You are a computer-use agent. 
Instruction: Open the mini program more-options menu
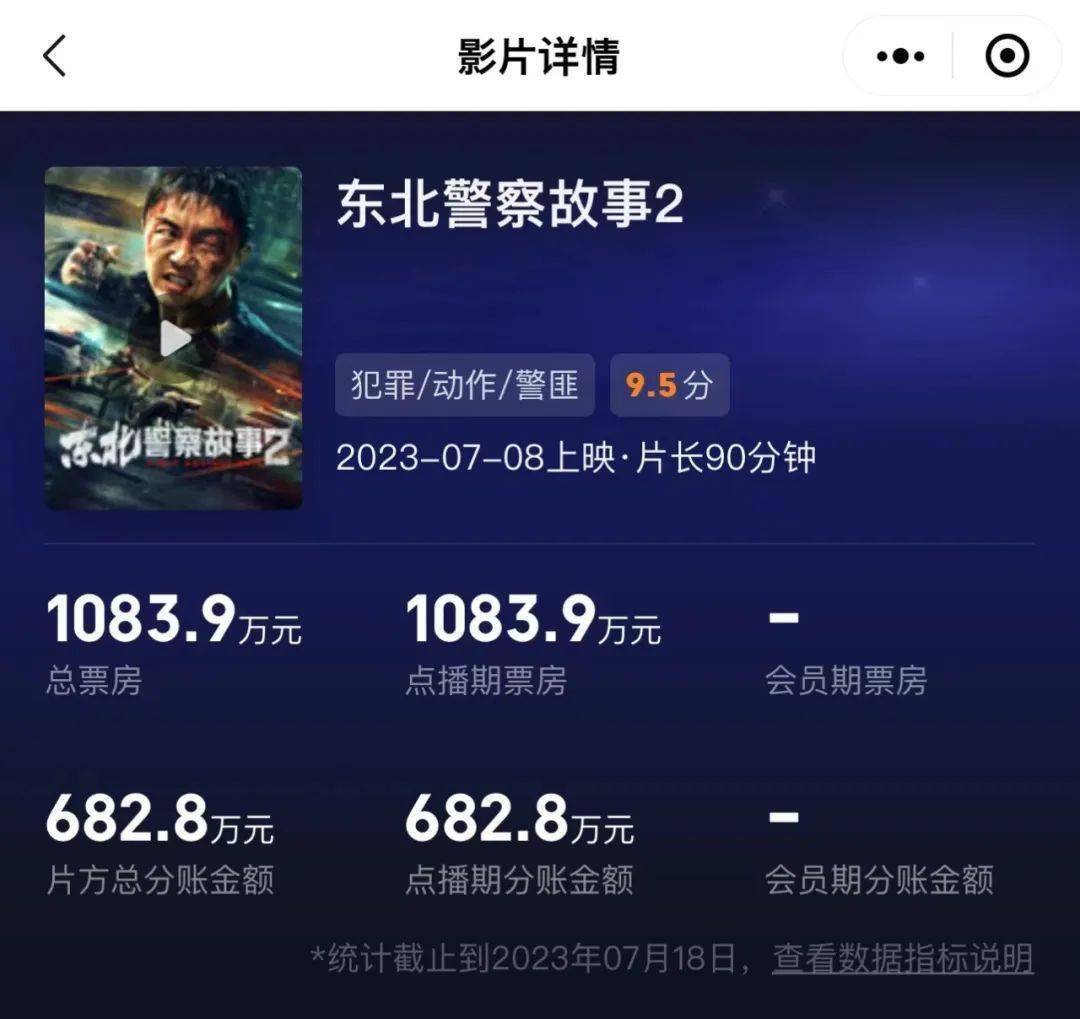pyautogui.click(x=900, y=56)
